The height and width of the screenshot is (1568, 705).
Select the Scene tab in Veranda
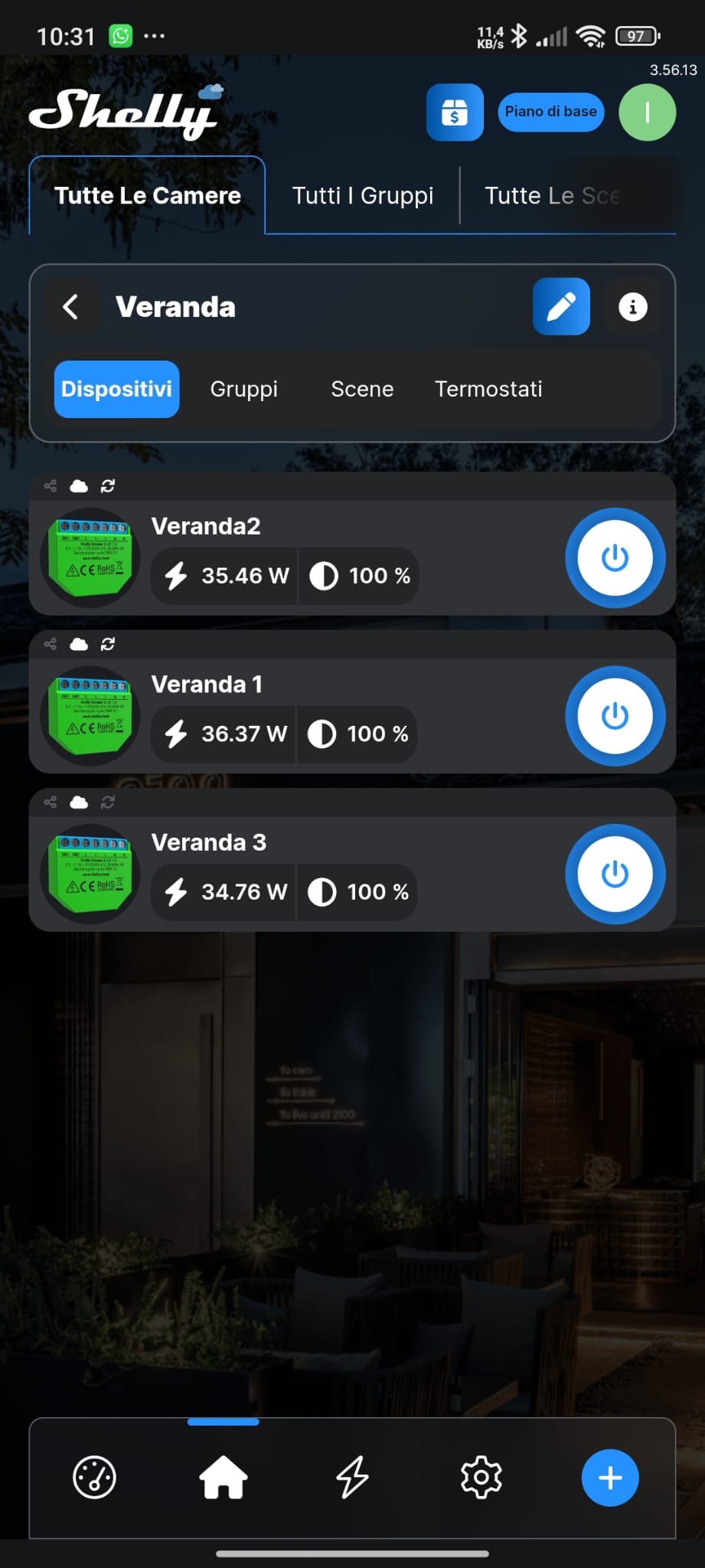pyautogui.click(x=362, y=389)
